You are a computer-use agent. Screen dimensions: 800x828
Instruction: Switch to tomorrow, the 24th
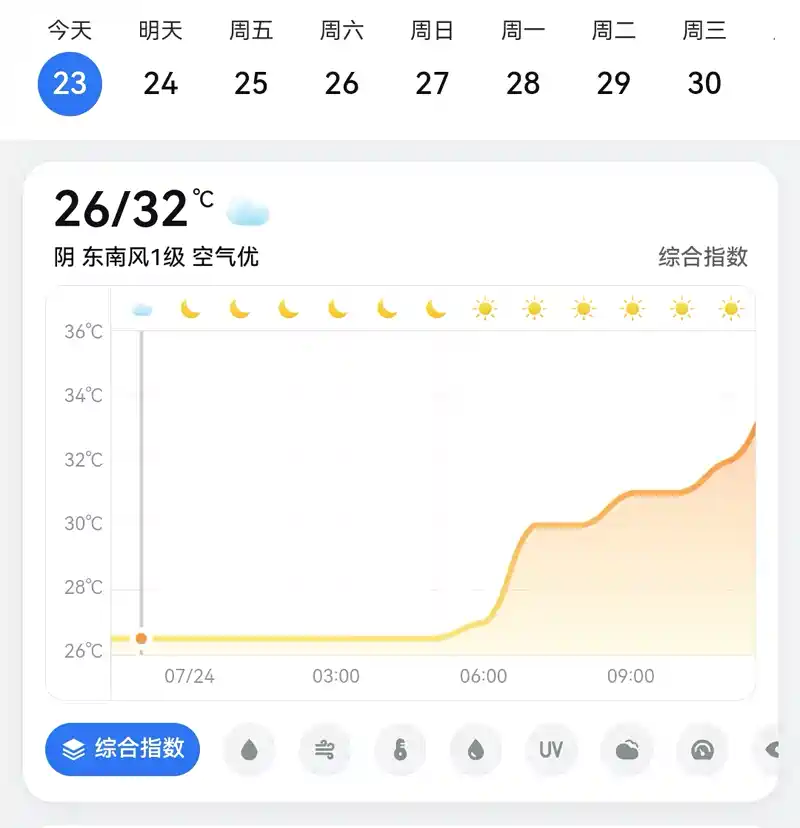click(161, 83)
